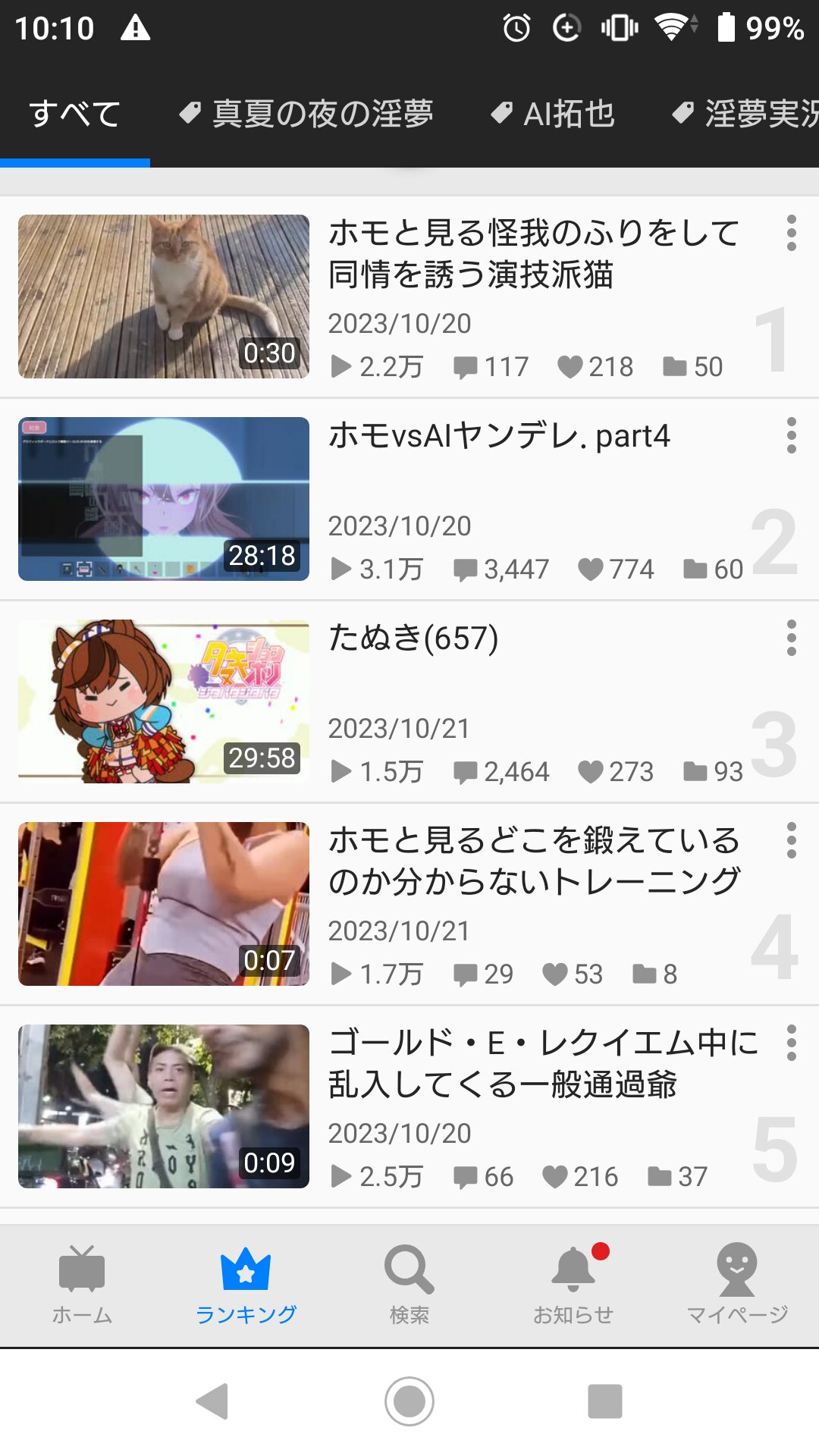Watch the トレーニング video ranked fourth

pyautogui.click(x=164, y=904)
